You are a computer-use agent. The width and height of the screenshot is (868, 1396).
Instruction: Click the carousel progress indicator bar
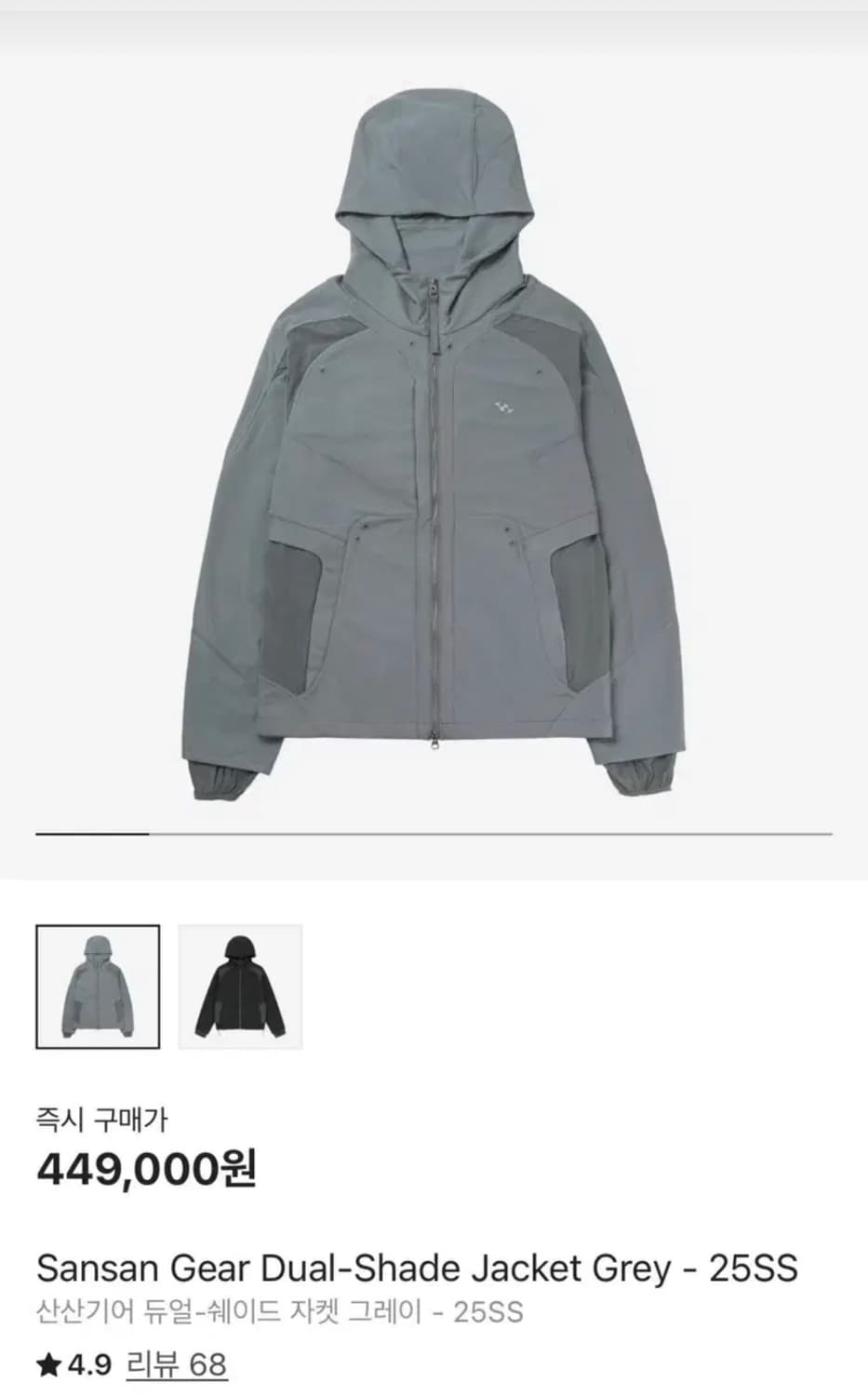click(x=434, y=835)
